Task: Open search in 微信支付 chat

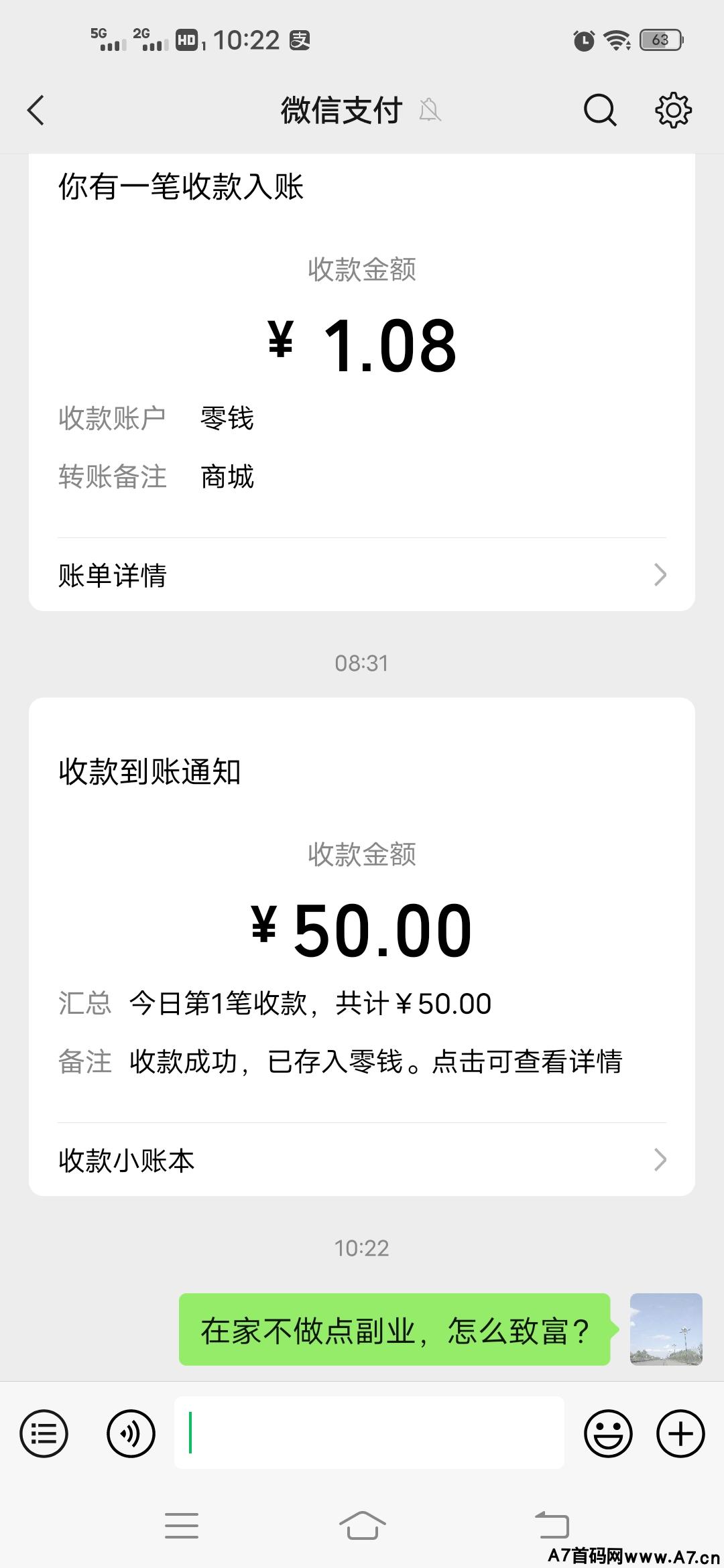Action: pos(599,110)
